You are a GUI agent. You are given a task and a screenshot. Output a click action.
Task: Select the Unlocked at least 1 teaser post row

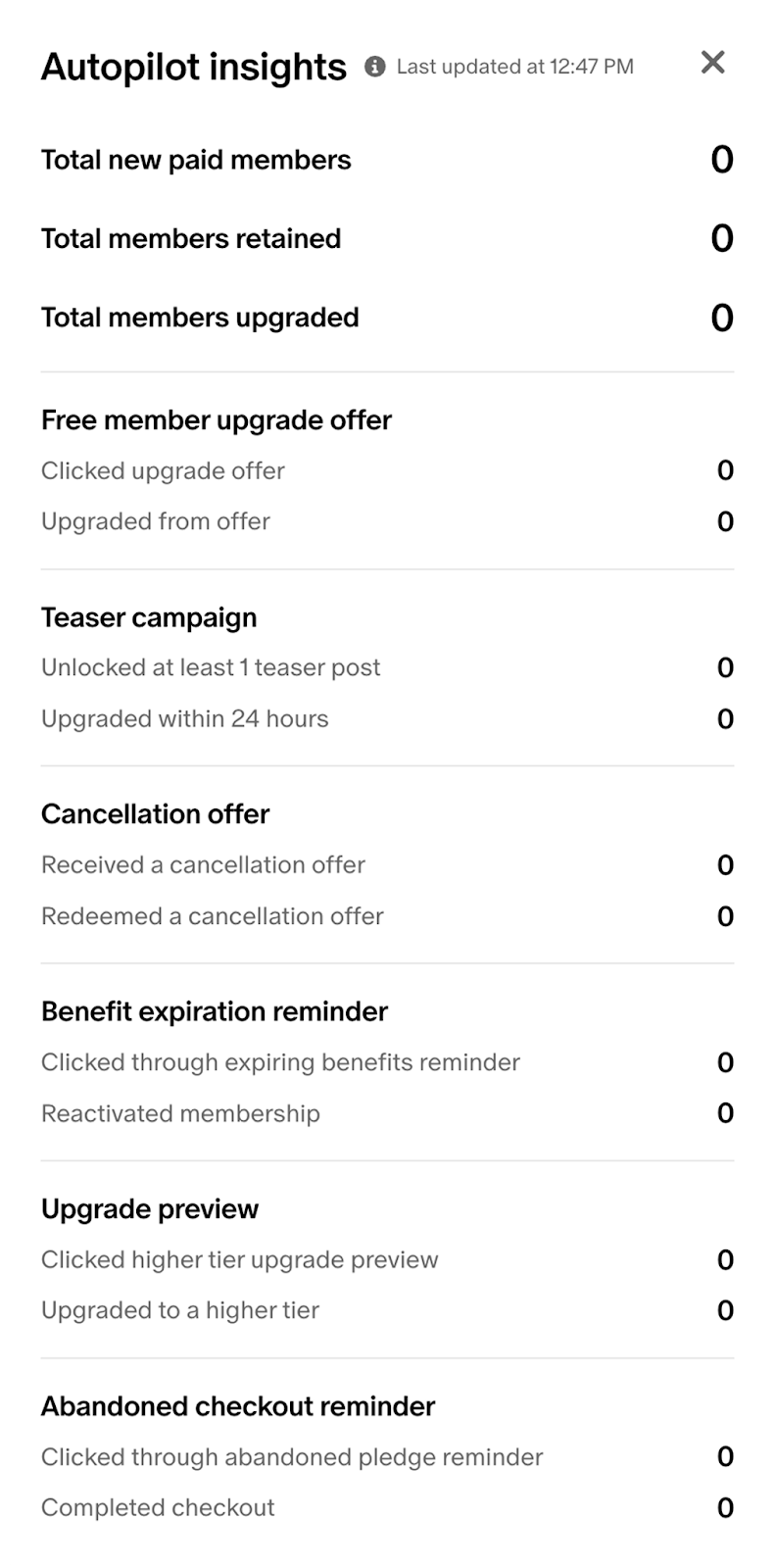[x=212, y=667]
